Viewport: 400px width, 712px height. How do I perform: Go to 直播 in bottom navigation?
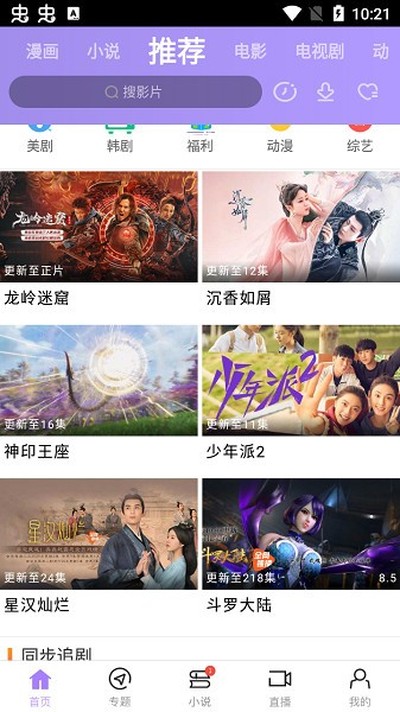click(x=280, y=687)
